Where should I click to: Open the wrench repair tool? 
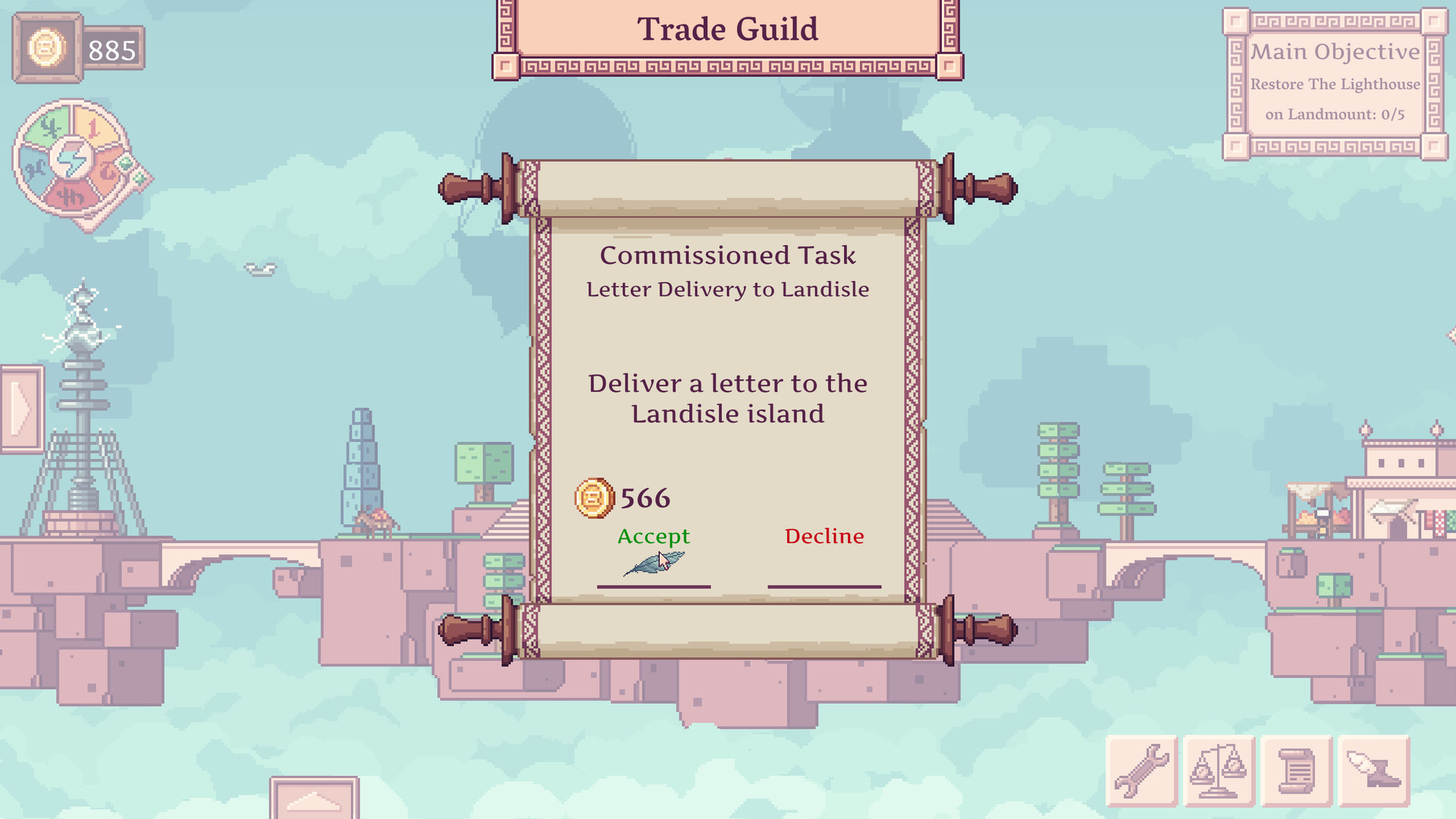point(1141,770)
